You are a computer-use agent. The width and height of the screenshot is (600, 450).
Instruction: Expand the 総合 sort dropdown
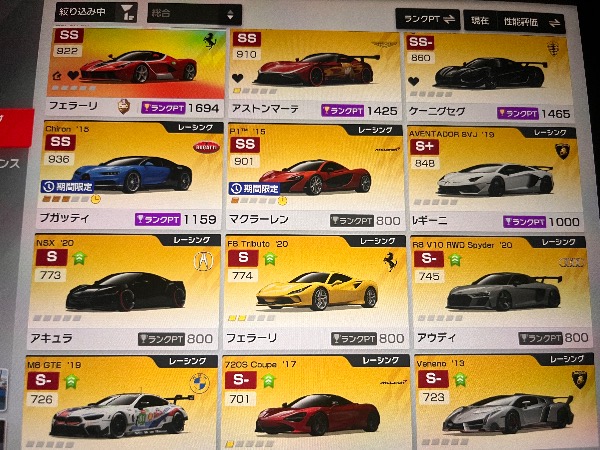click(x=195, y=14)
